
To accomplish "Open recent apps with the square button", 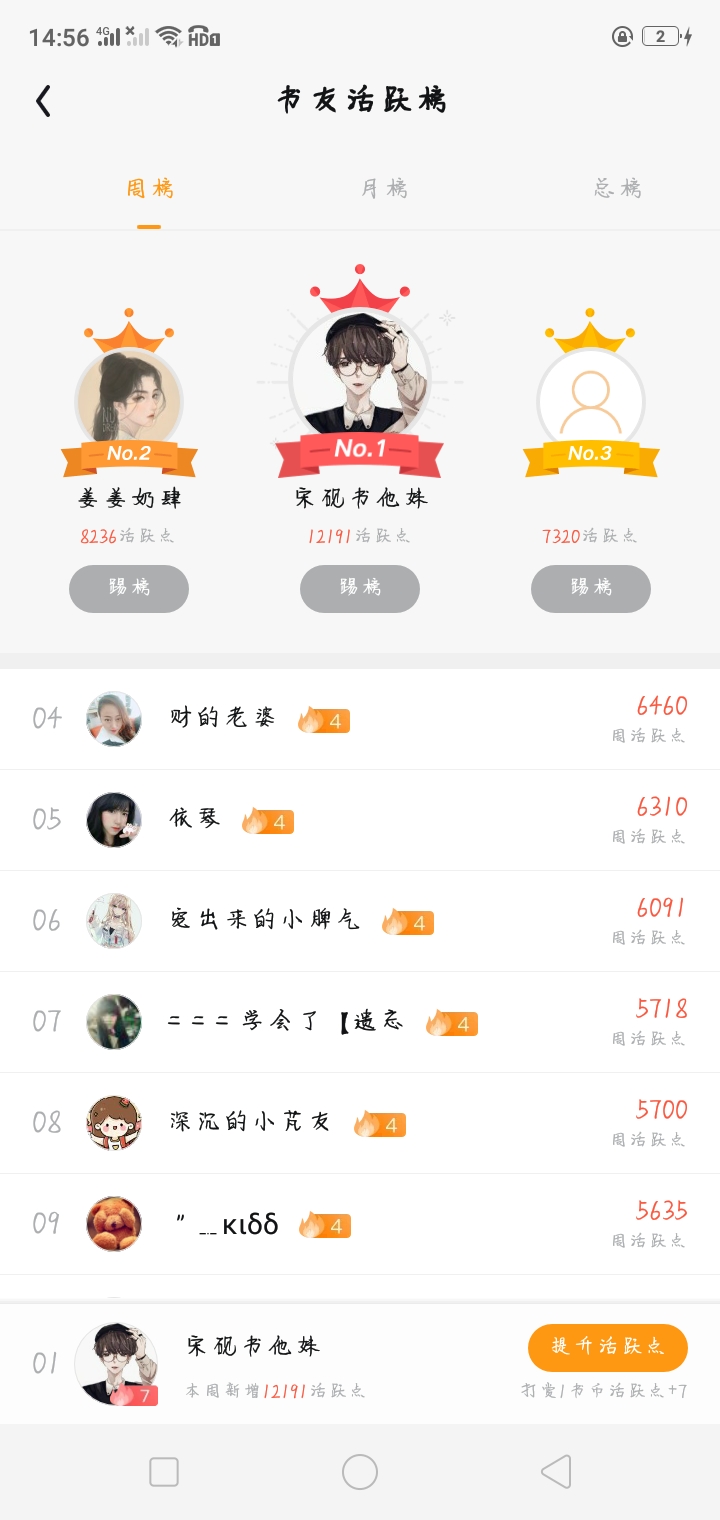I will coord(164,1472).
